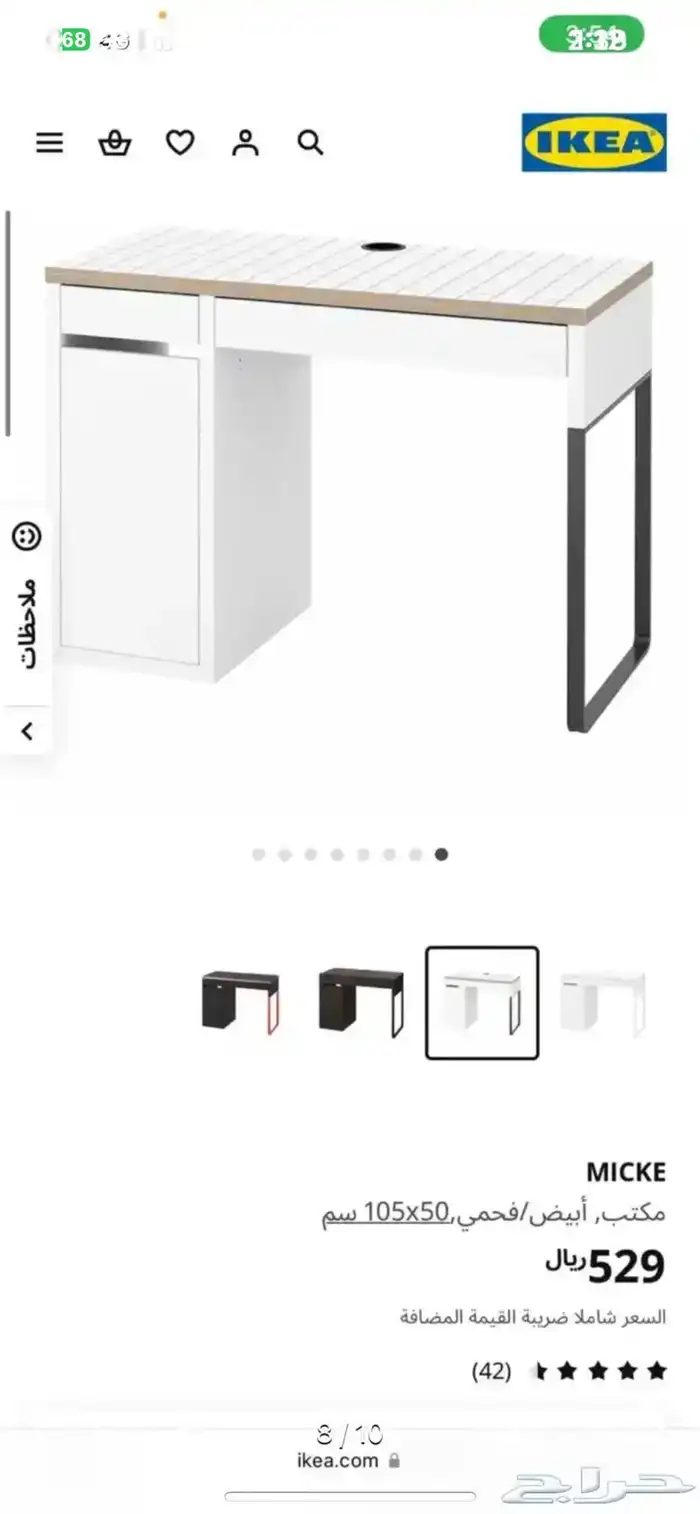Image resolution: width=700 pixels, height=1514 pixels.
Task: Jump to the first image dot
Action: (259, 855)
